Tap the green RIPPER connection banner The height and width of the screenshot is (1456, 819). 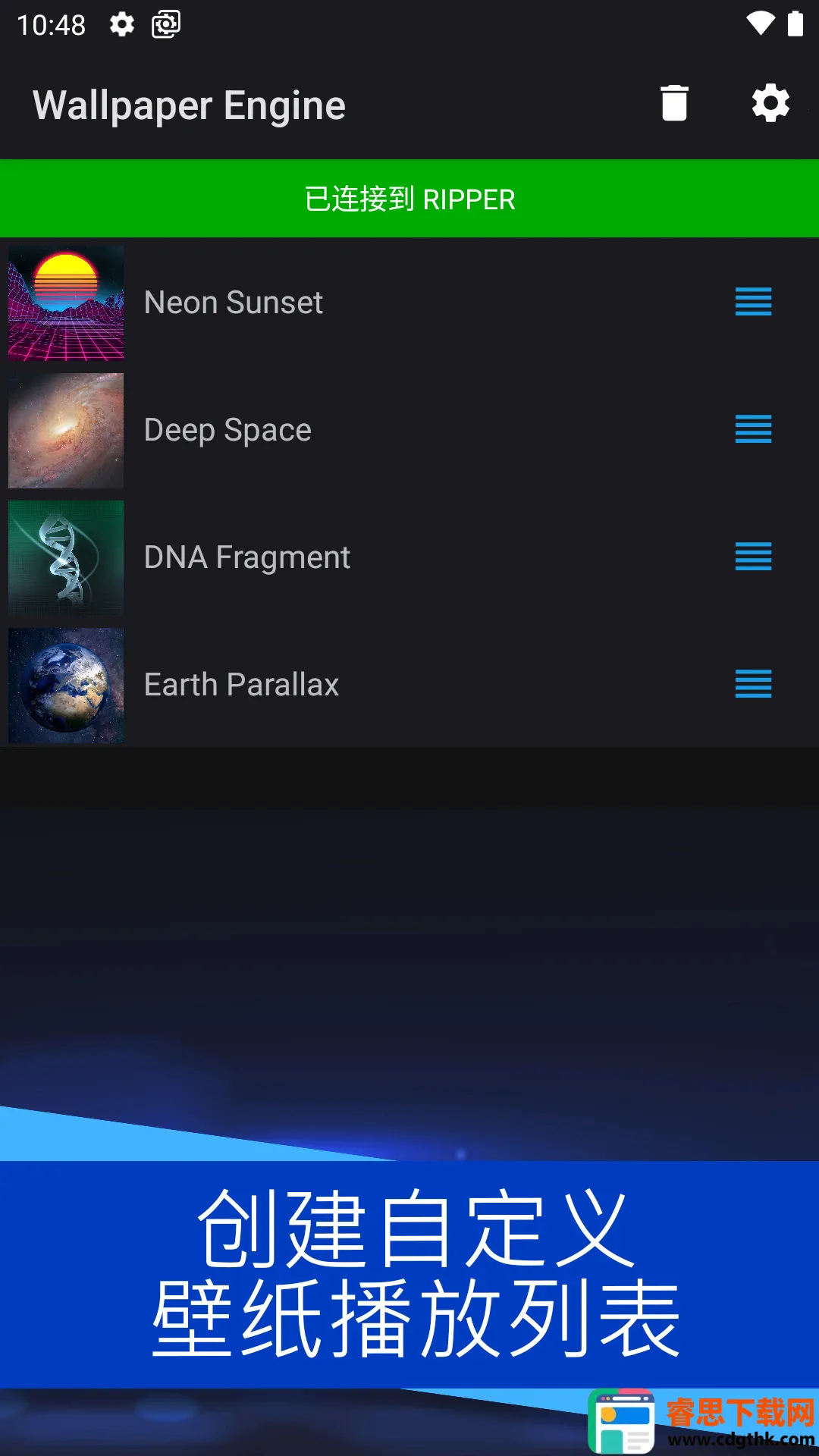coord(409,199)
